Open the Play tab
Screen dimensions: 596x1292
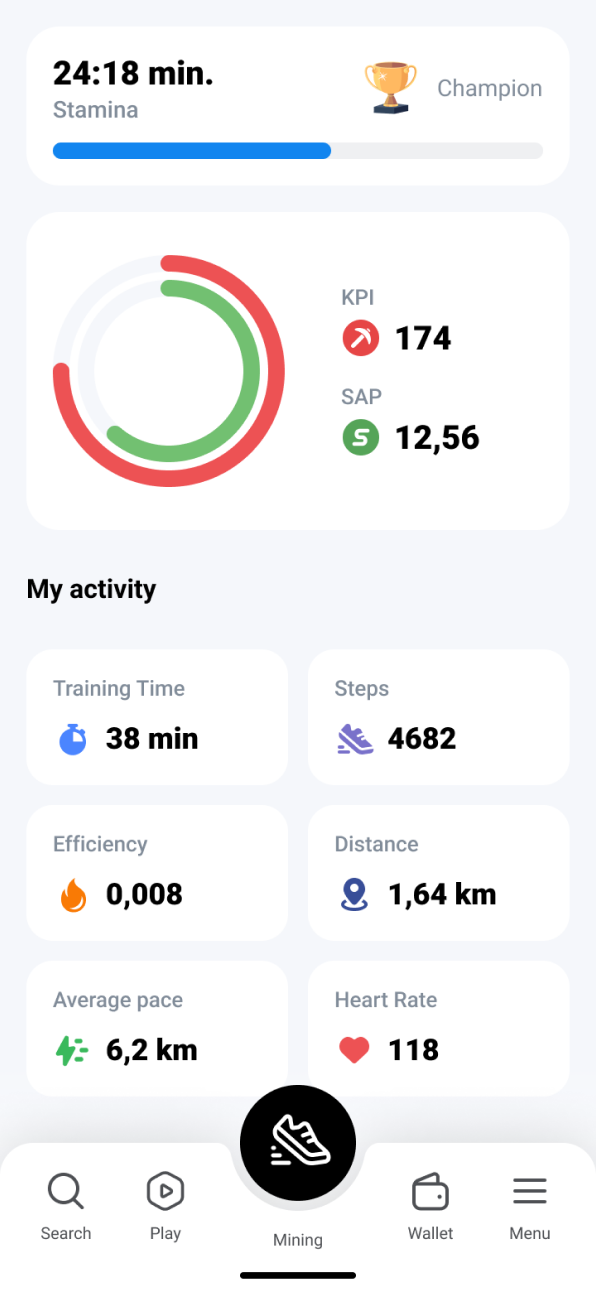pyautogui.click(x=165, y=1206)
